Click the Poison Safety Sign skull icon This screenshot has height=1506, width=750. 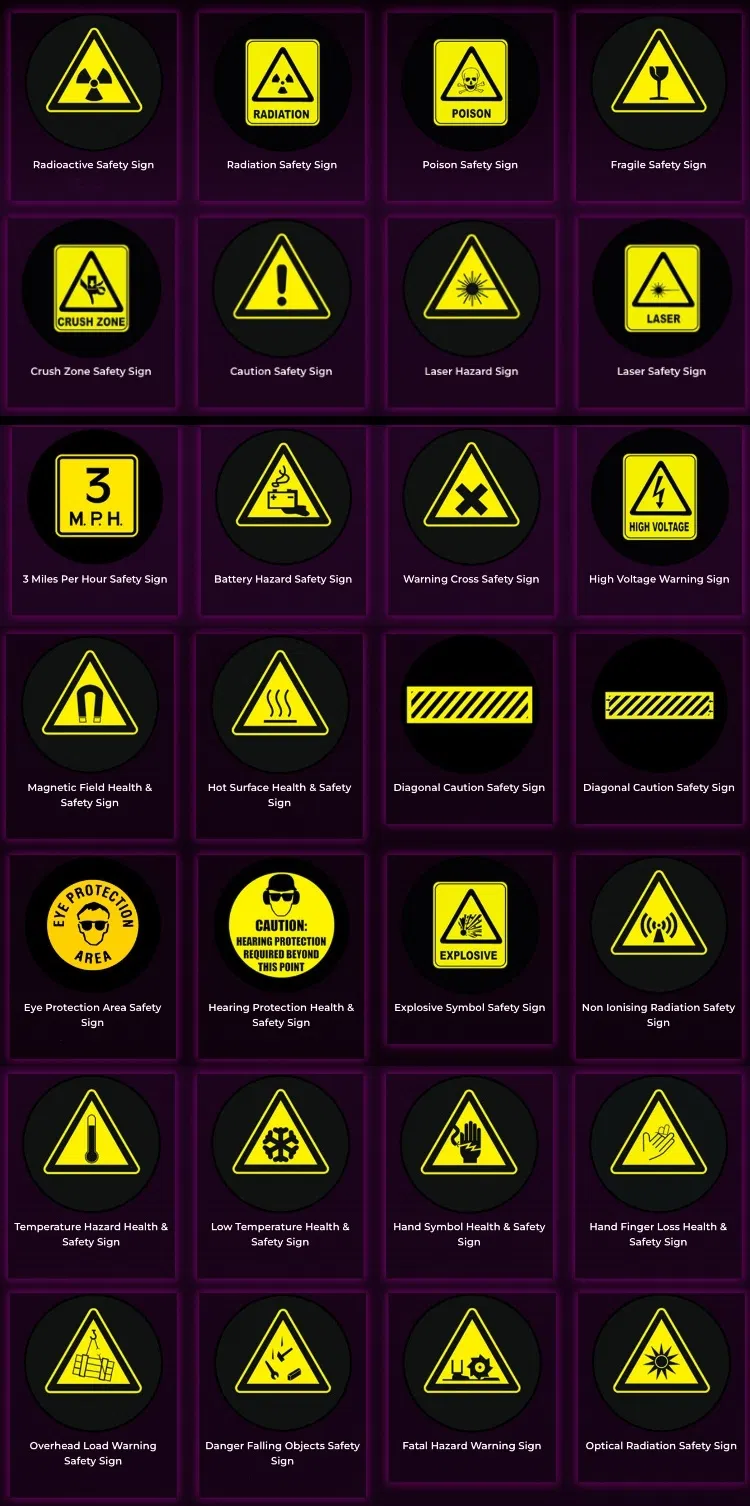(x=469, y=80)
